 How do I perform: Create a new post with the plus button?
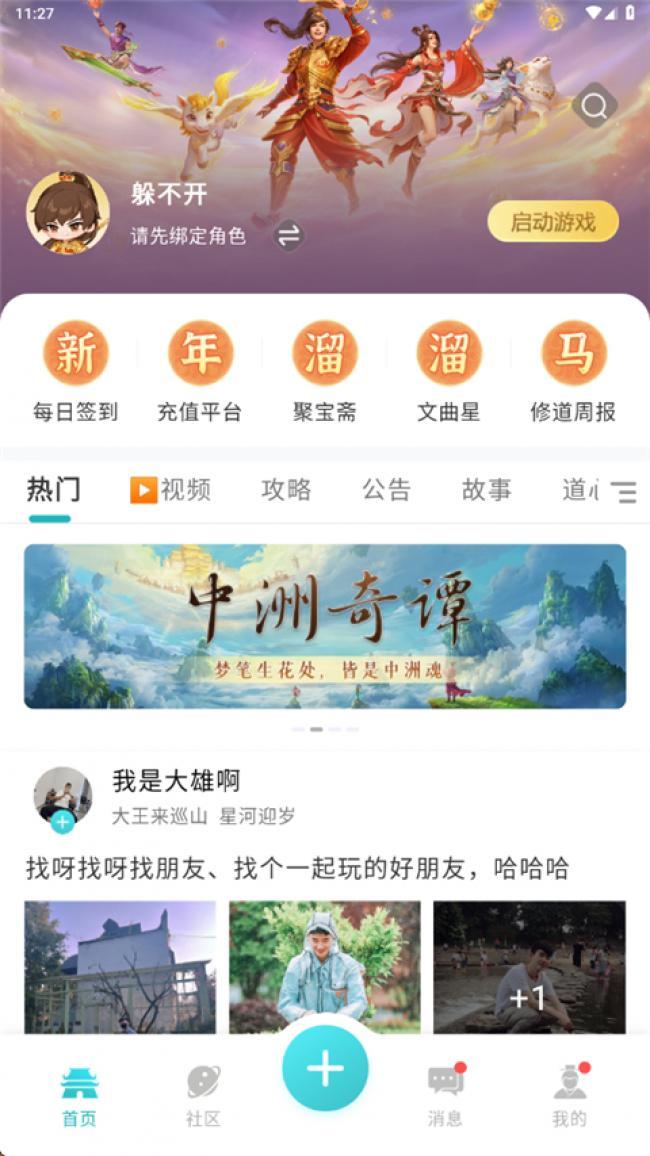pos(325,1068)
